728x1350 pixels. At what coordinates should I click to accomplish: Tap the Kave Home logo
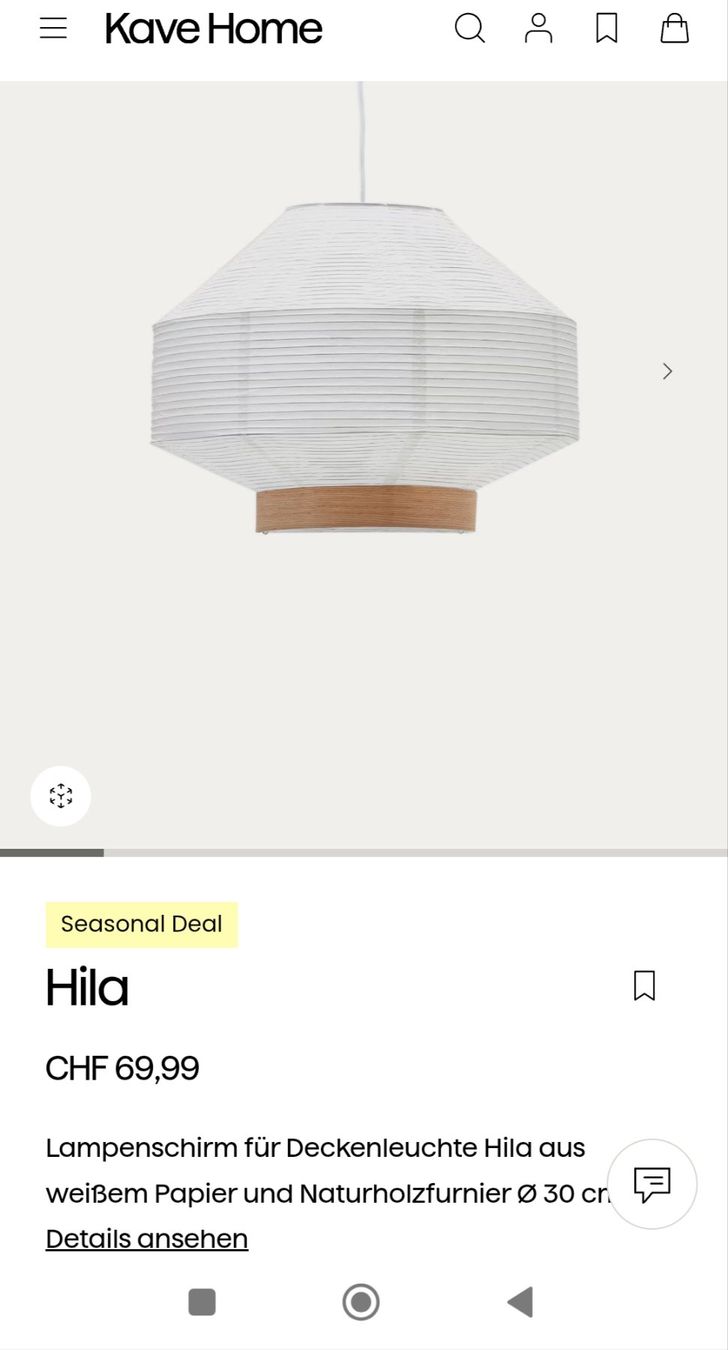point(214,29)
